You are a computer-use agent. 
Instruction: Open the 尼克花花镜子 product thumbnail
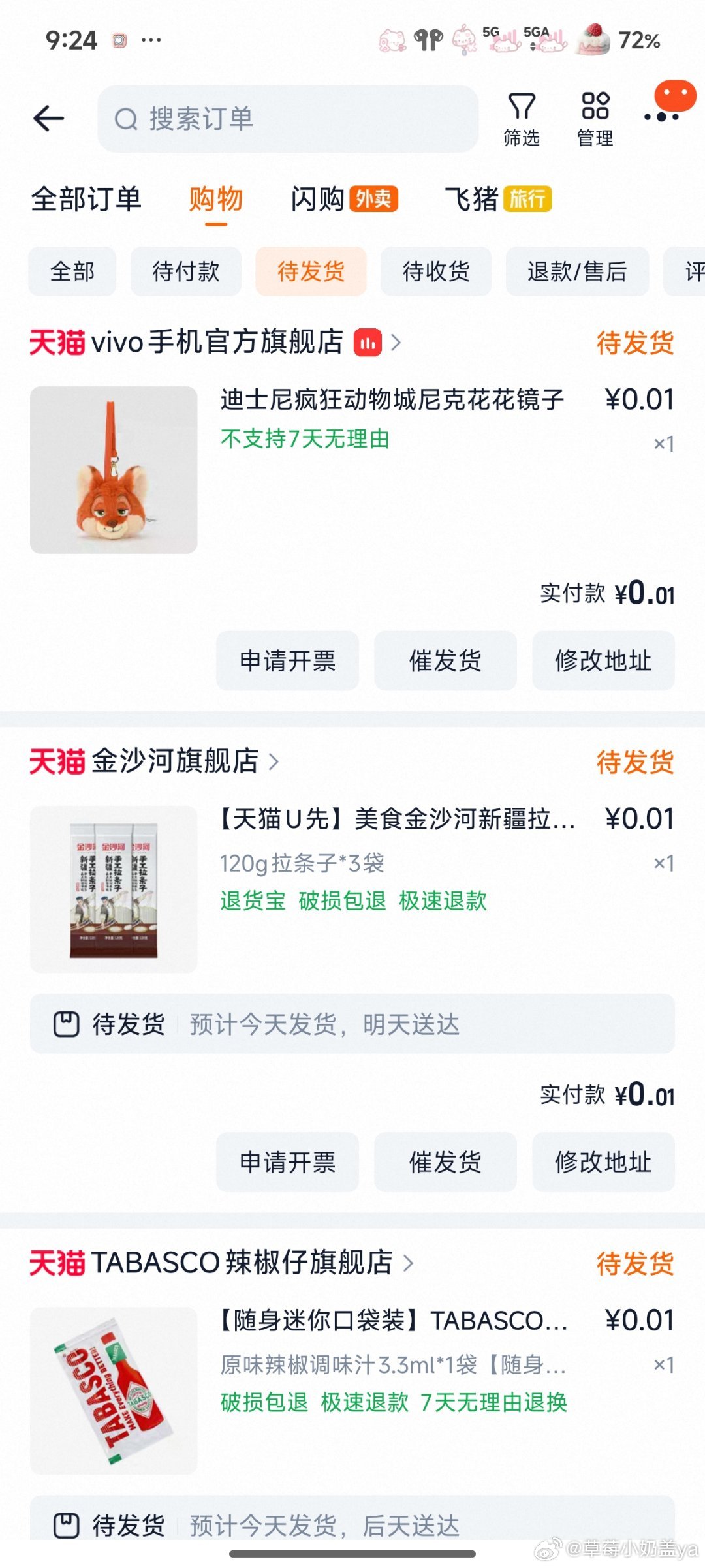pyautogui.click(x=114, y=470)
